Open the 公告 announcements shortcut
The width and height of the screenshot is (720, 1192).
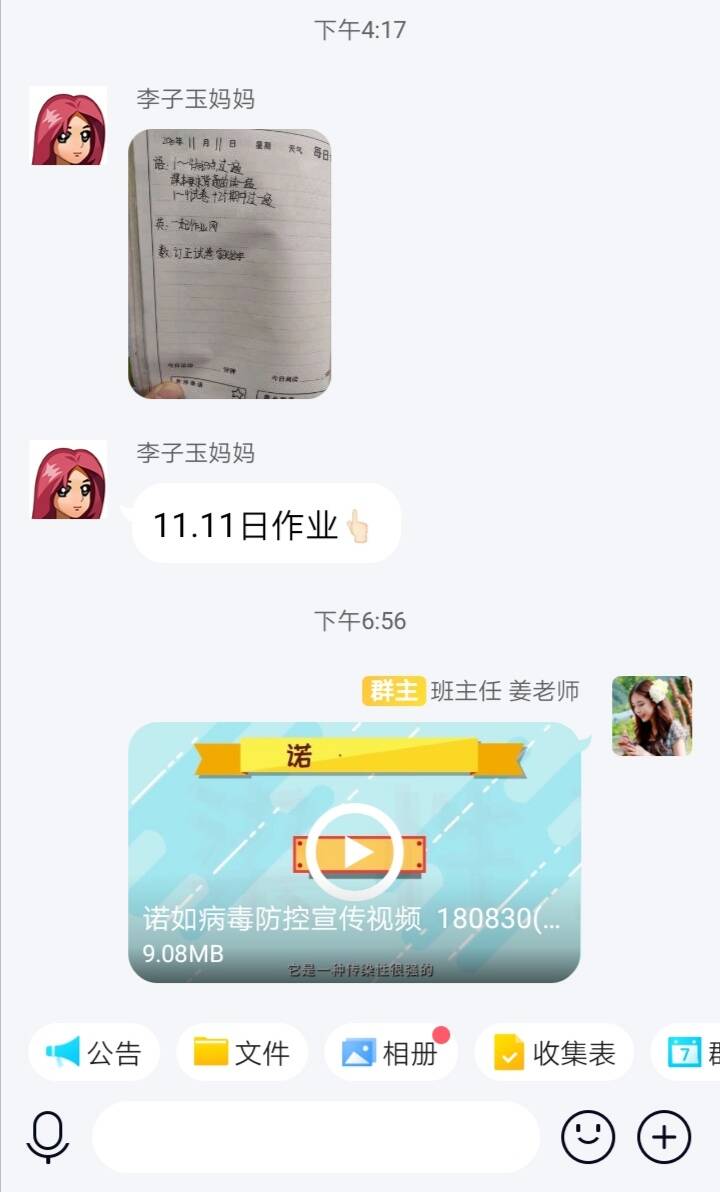coord(94,1053)
